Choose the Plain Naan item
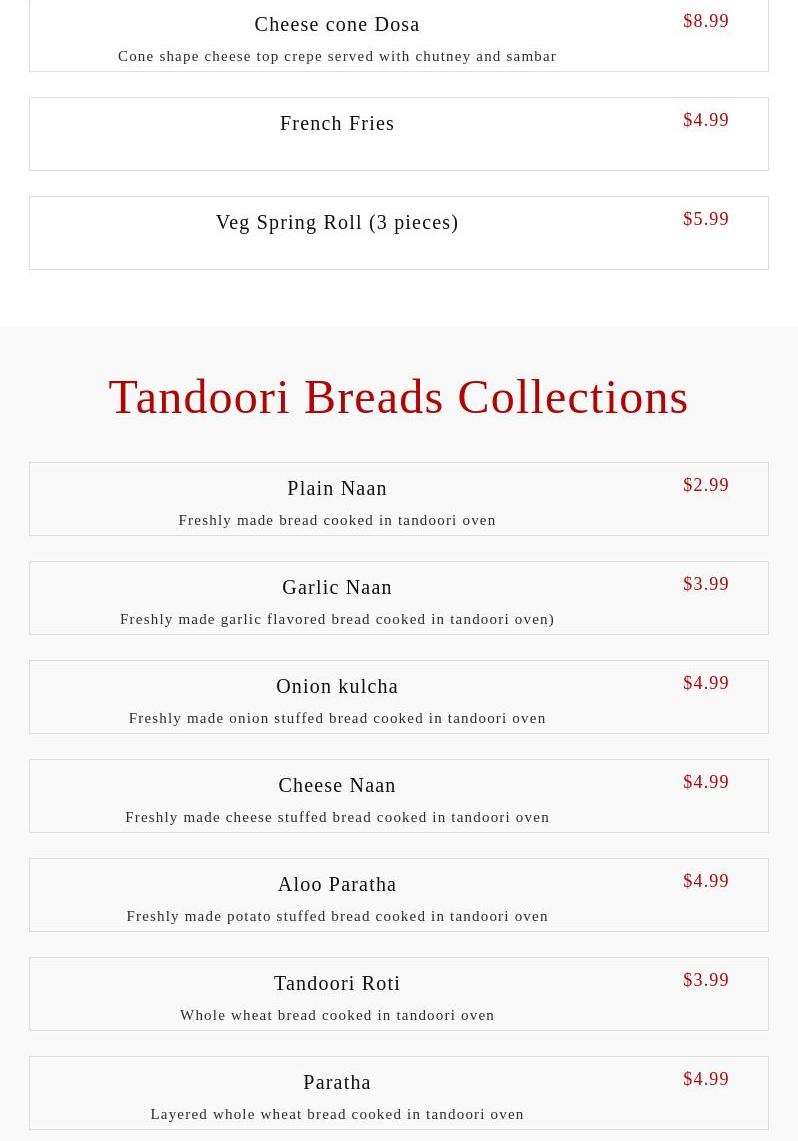Screen dimensions: 798x1141 click(x=337, y=489)
